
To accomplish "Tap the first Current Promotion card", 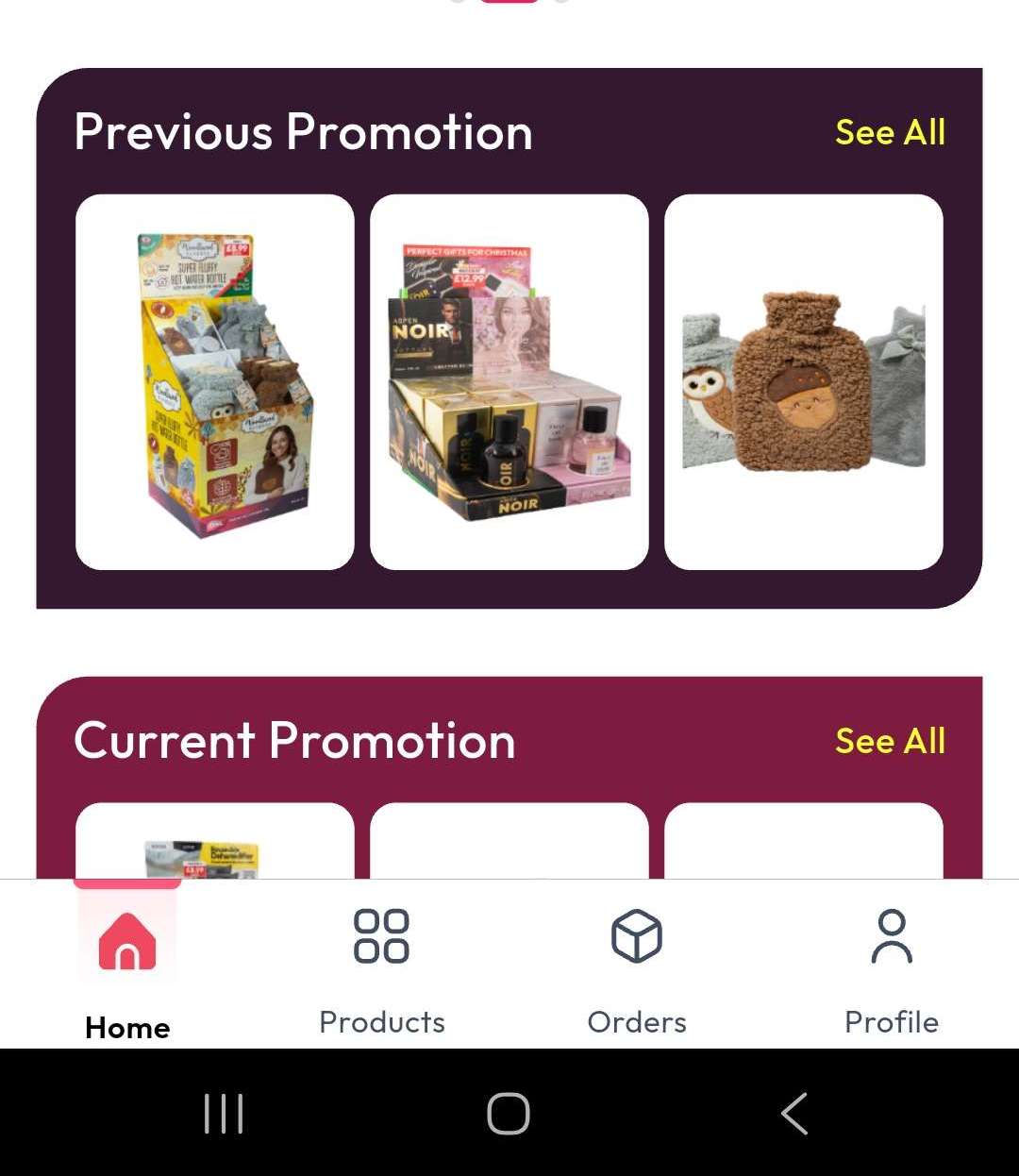I will coord(214,840).
